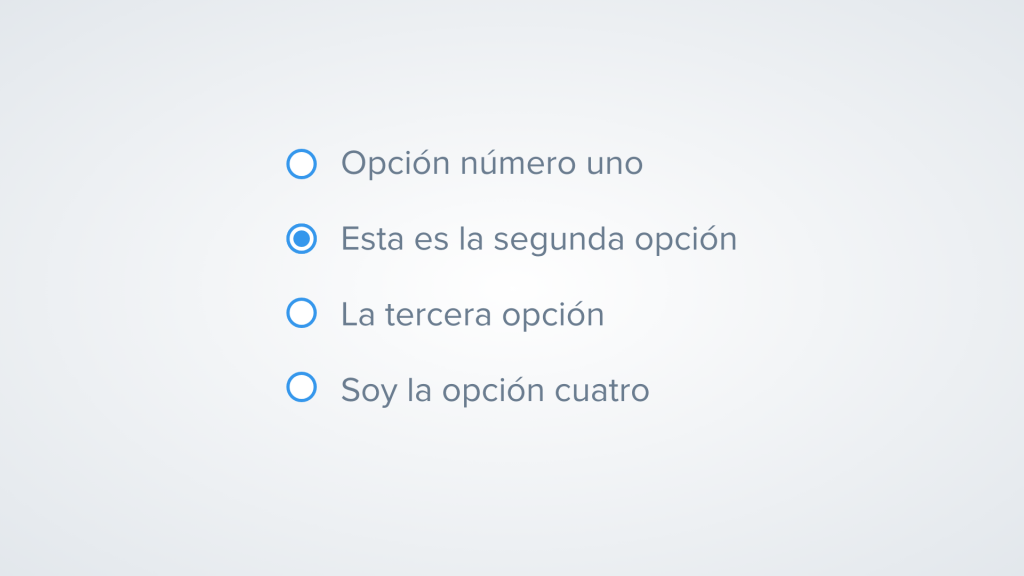This screenshot has width=1024, height=576.
Task: Choose La tercera opción
Action: pyautogui.click(x=301, y=313)
